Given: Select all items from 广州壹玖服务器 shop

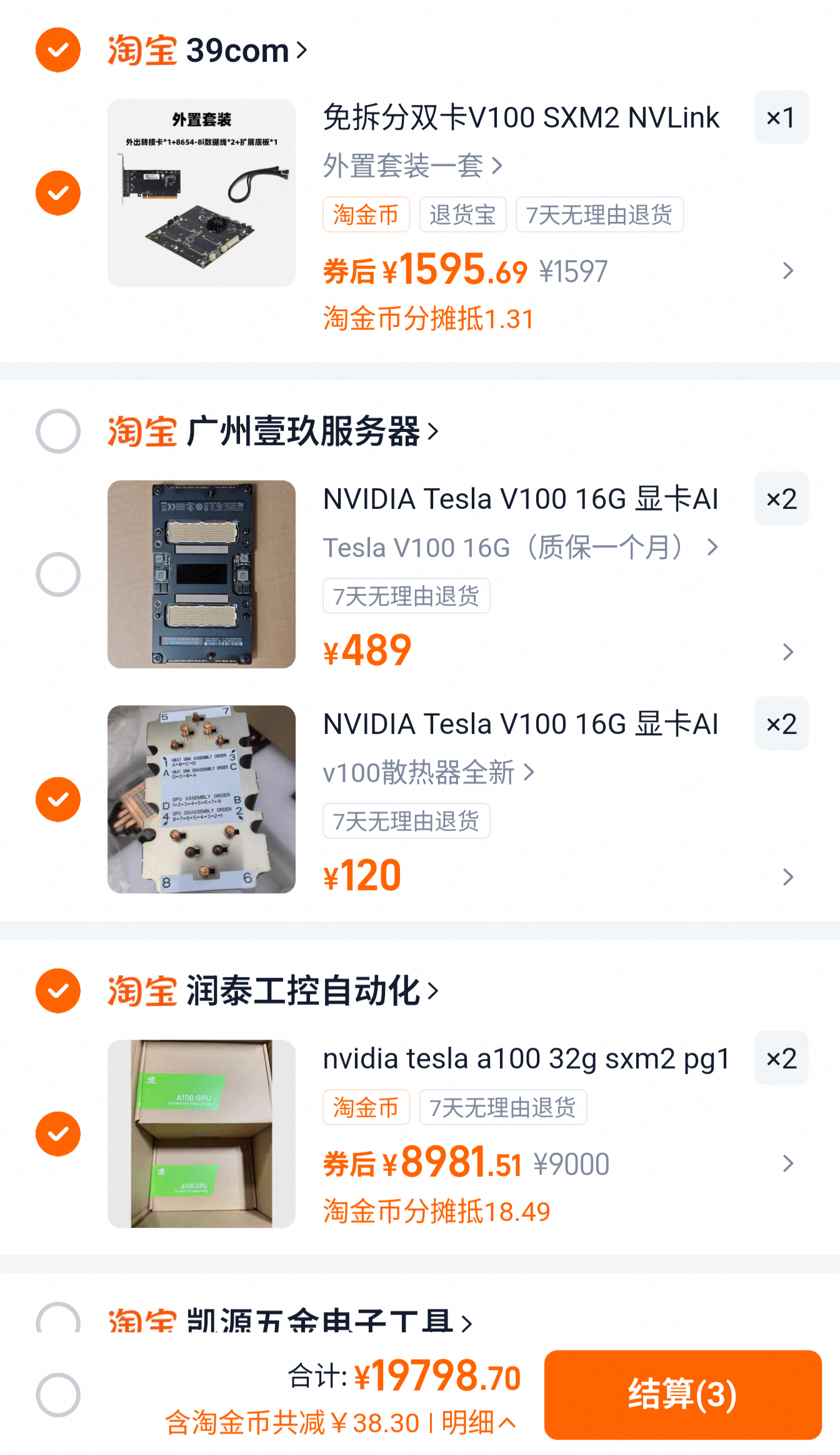Looking at the screenshot, I should [x=58, y=431].
